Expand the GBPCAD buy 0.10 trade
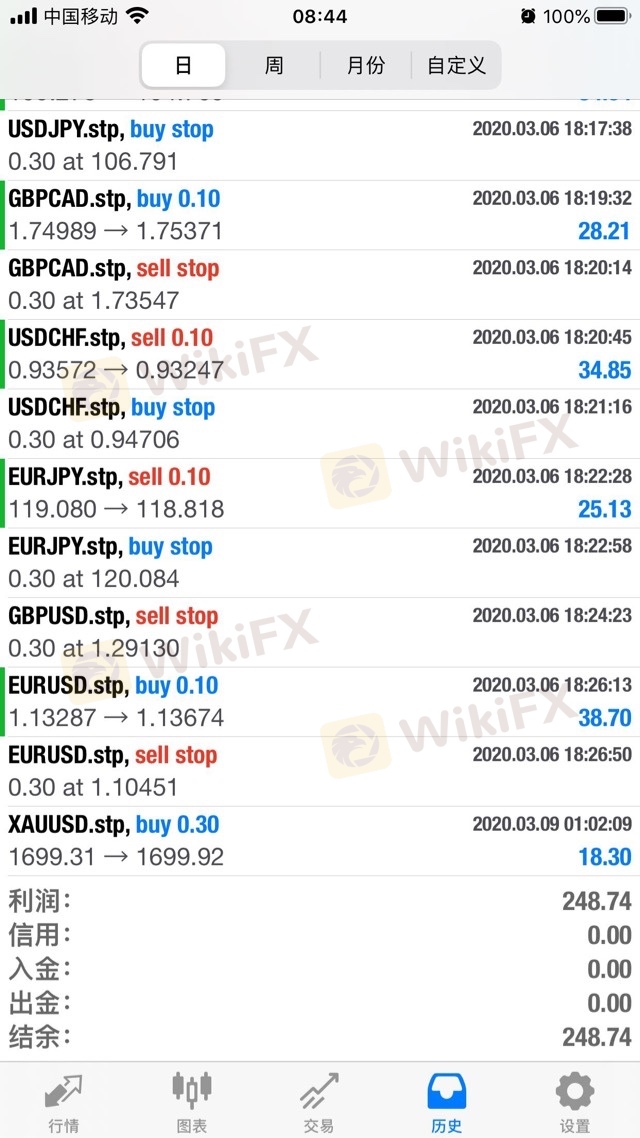 pyautogui.click(x=320, y=215)
